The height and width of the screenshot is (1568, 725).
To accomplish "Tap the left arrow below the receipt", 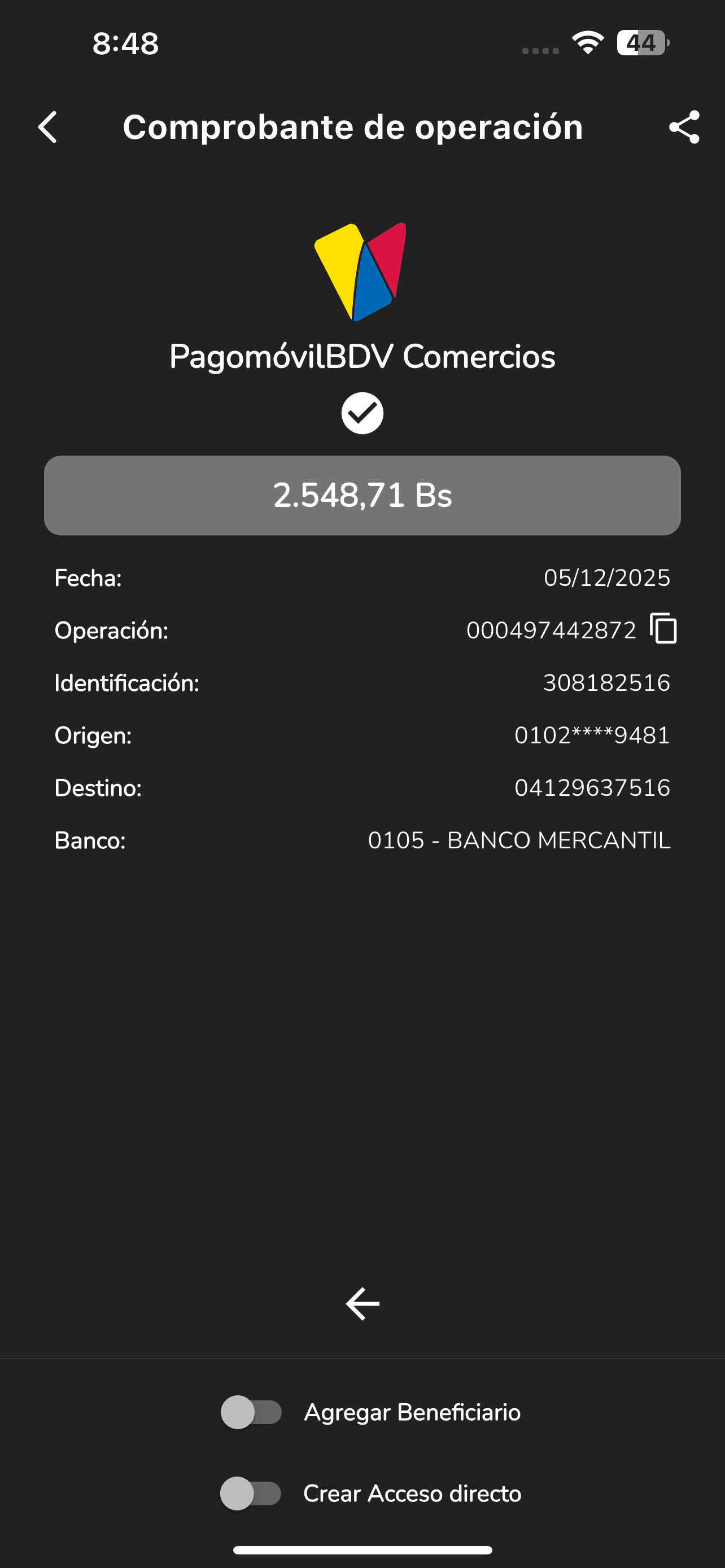I will coord(362,1304).
